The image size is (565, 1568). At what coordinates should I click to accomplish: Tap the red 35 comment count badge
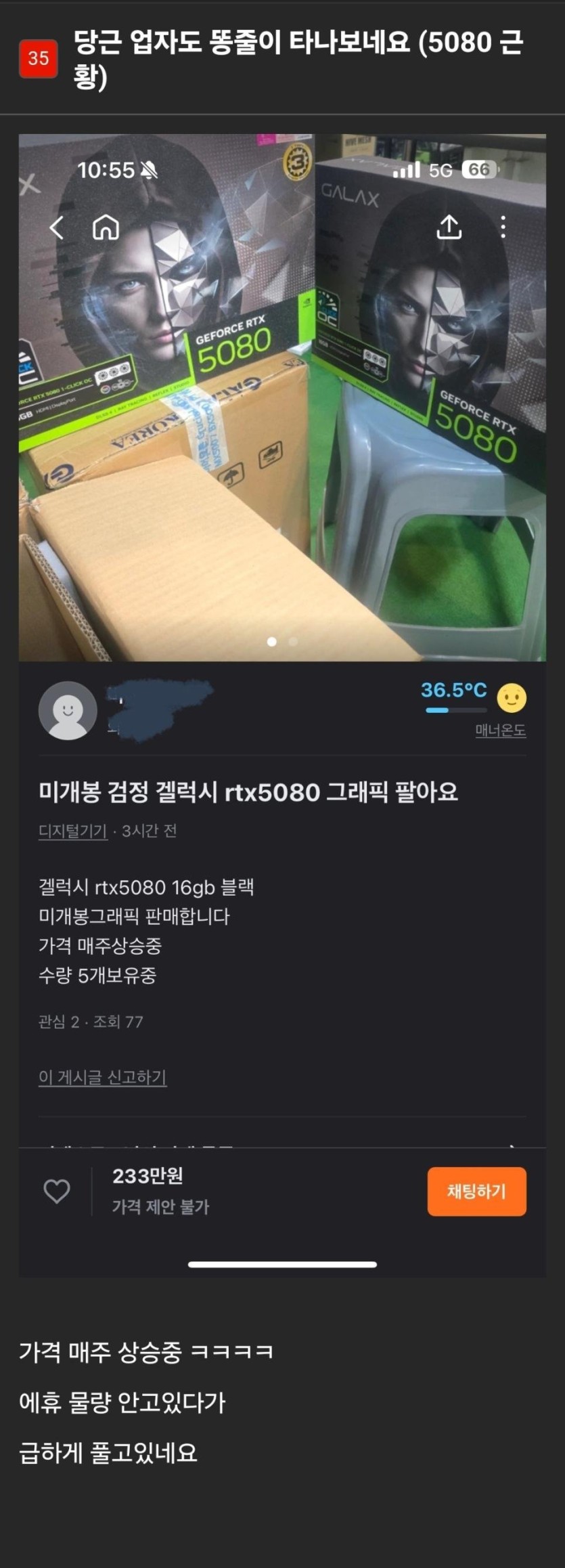tap(38, 59)
